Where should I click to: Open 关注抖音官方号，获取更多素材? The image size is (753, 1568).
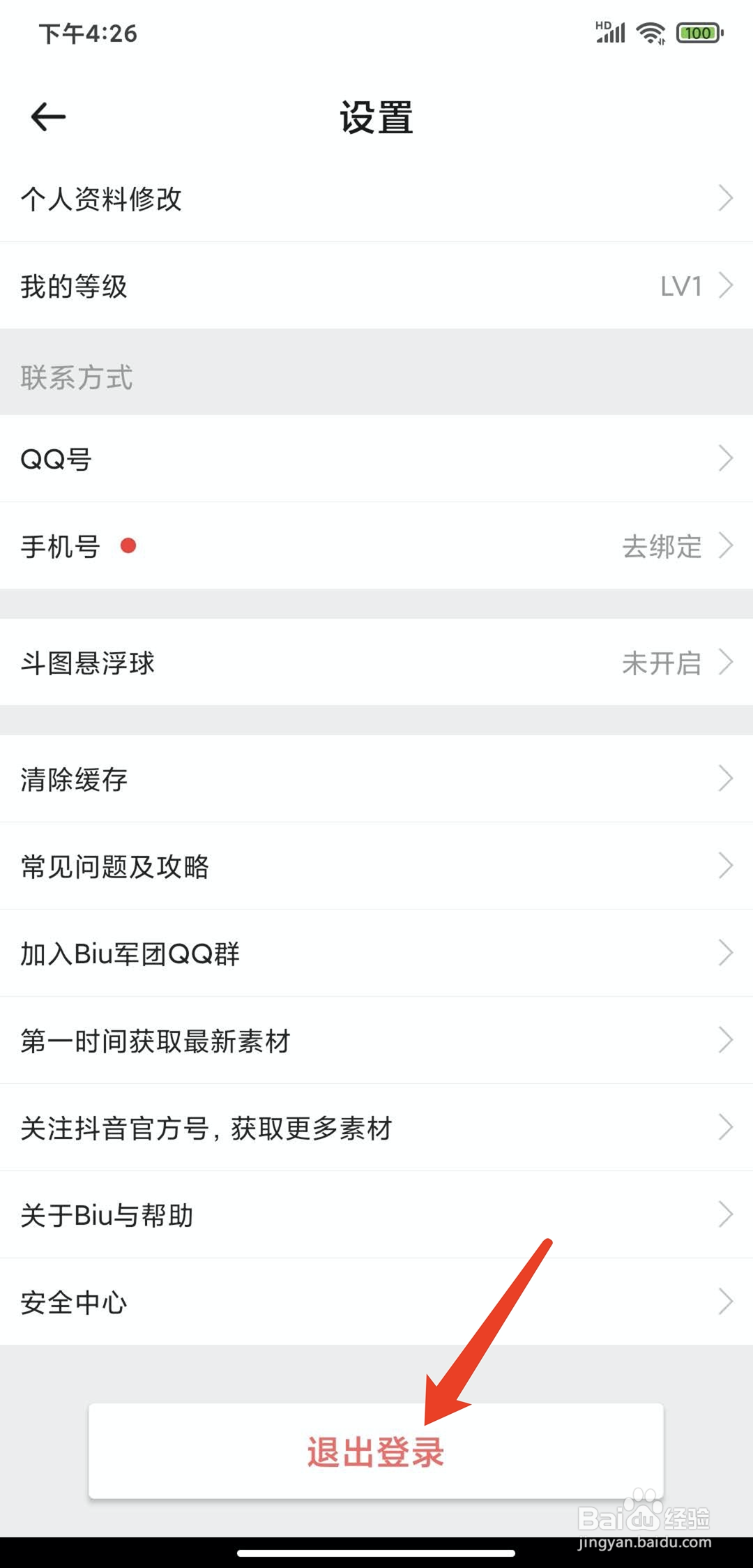click(376, 1128)
